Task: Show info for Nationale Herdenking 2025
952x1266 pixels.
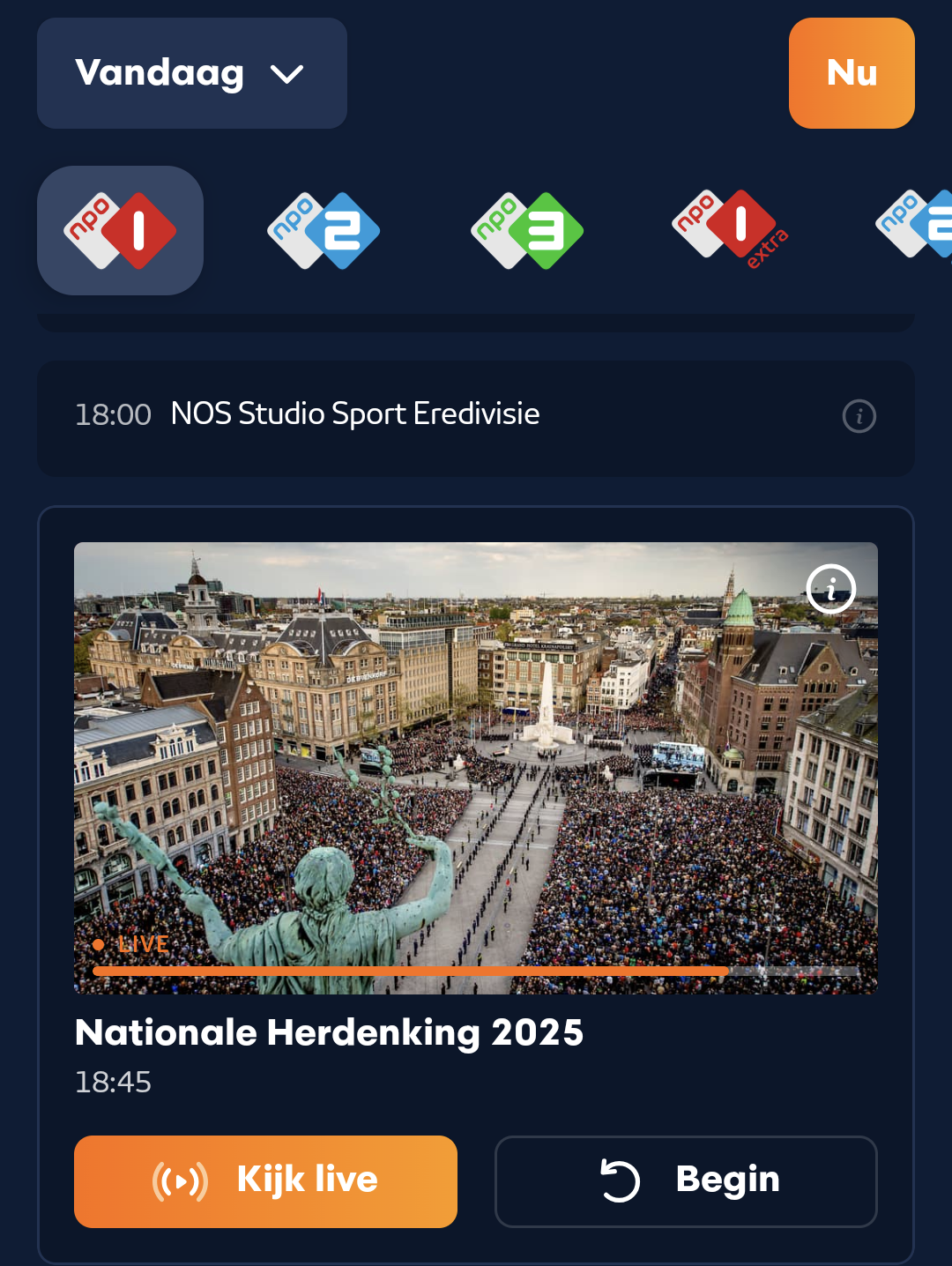Action: point(830,589)
